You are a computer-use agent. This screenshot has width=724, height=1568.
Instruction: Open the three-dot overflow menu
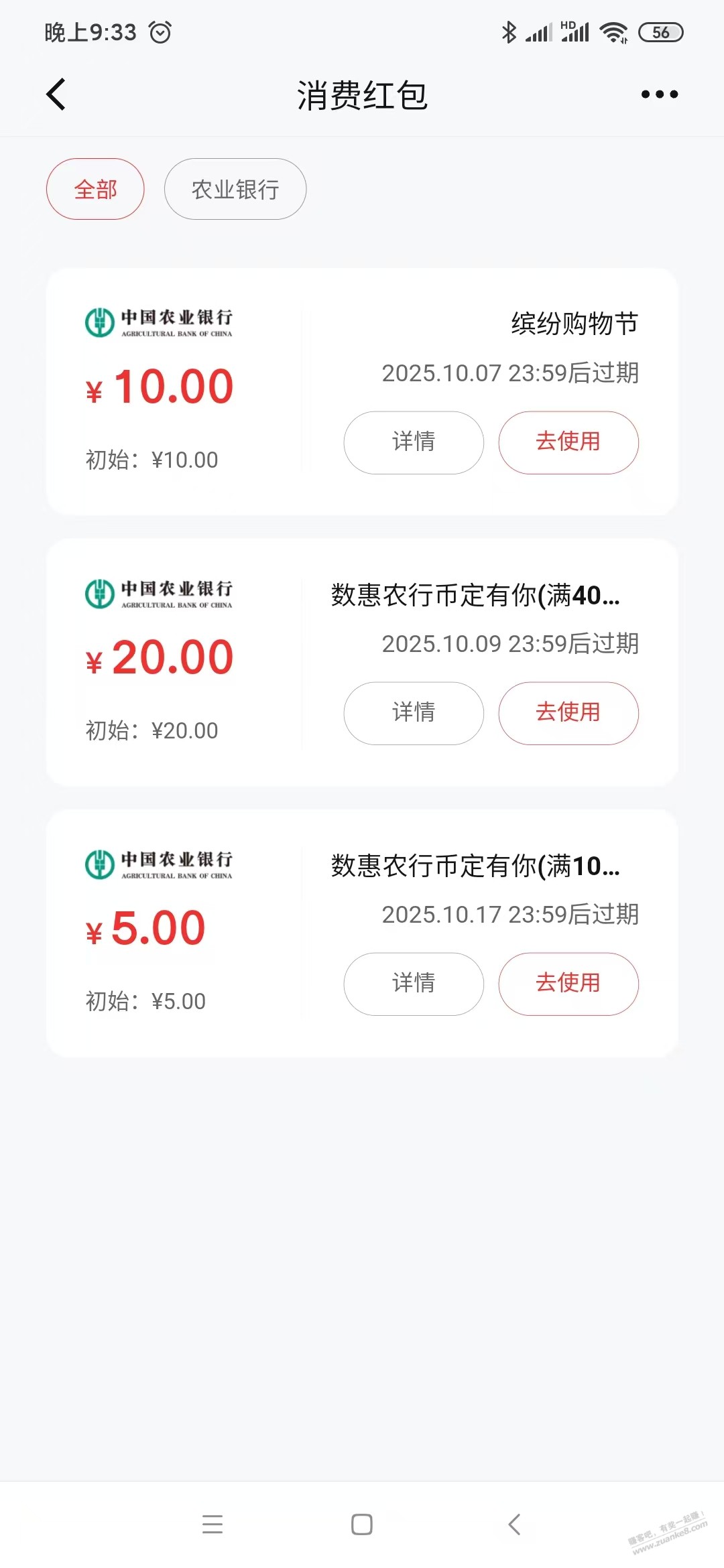(660, 94)
